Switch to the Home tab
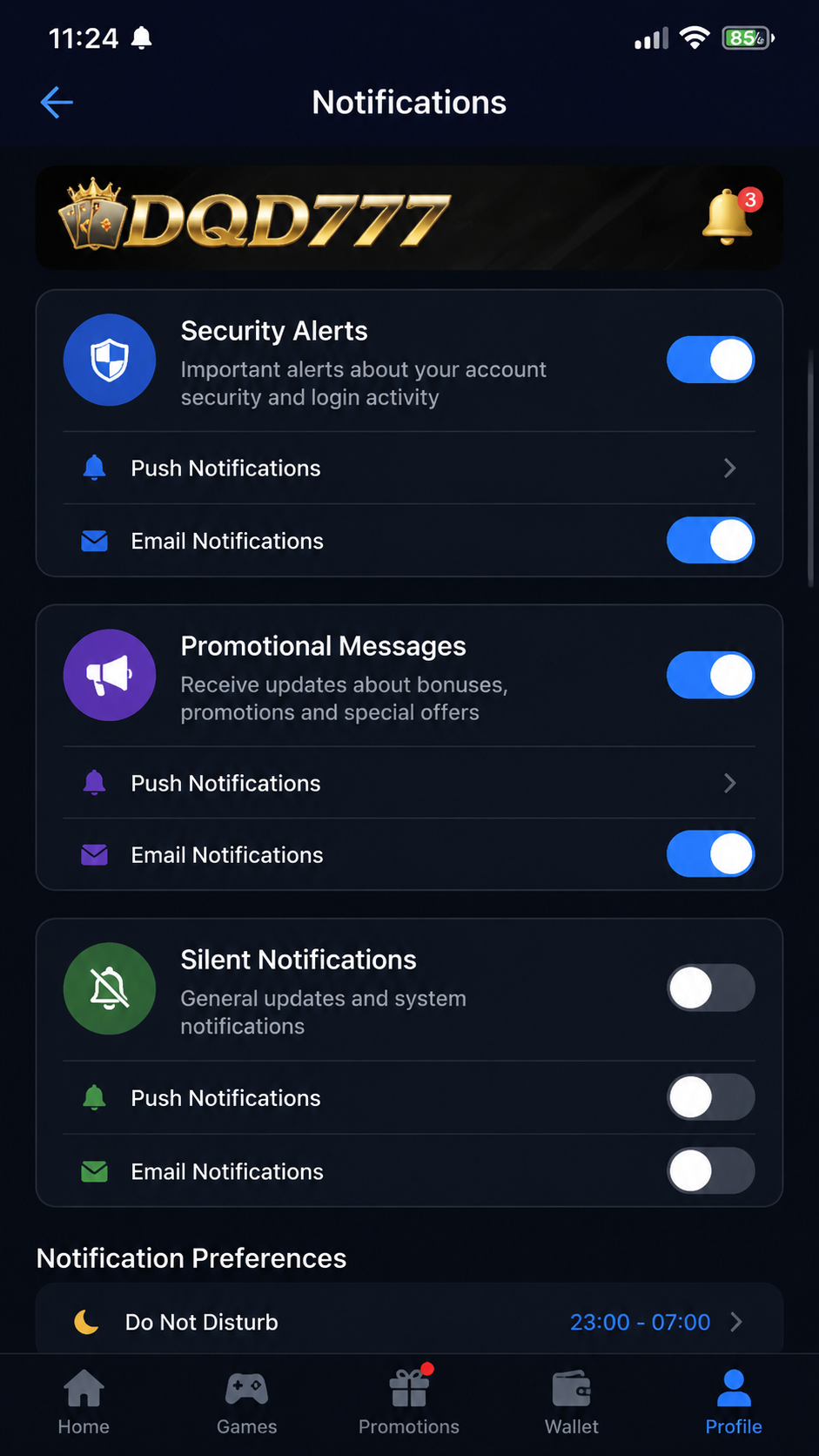Image resolution: width=819 pixels, height=1456 pixels. coord(84,1402)
